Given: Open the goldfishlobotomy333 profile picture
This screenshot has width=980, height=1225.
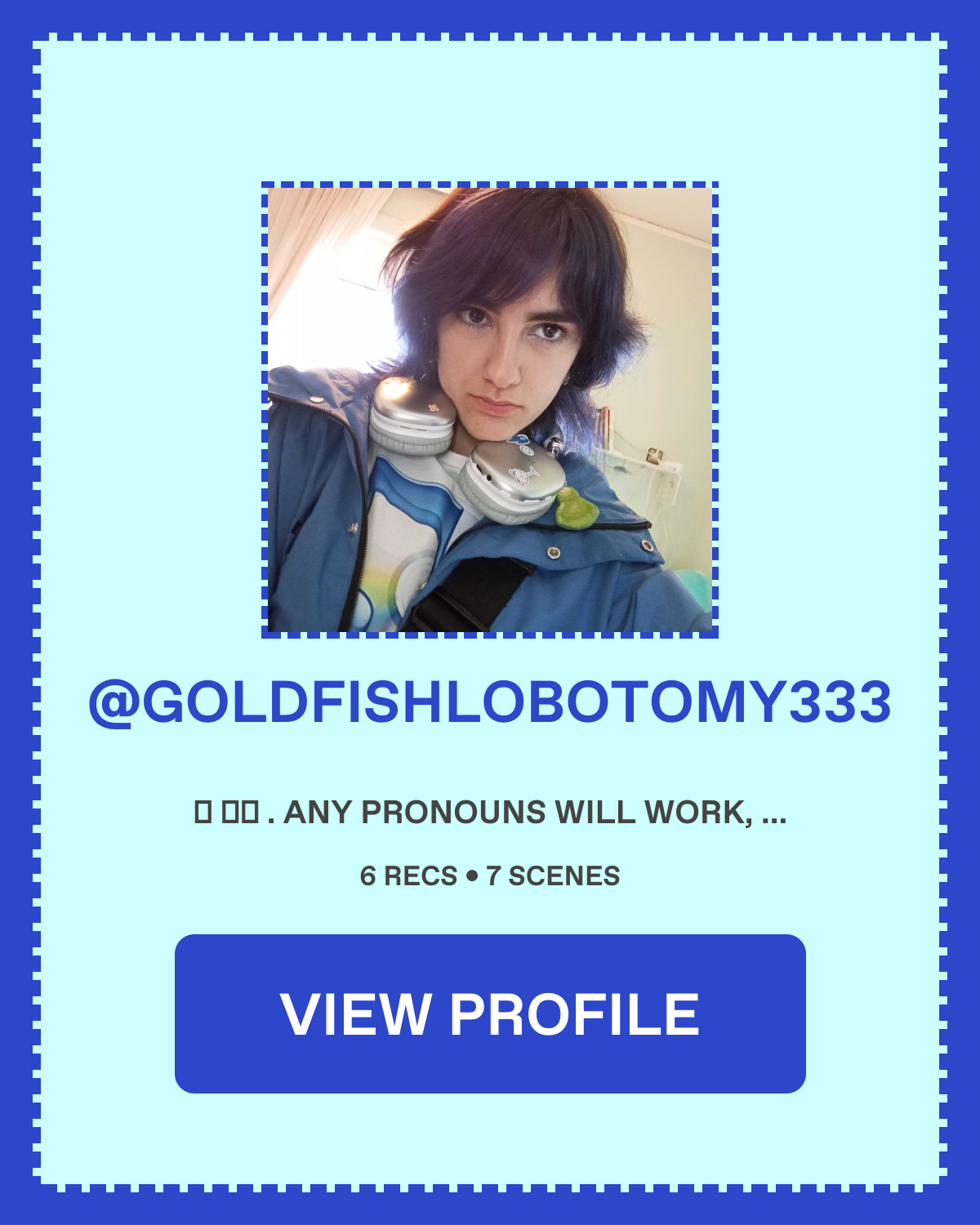Looking at the screenshot, I should (x=490, y=409).
